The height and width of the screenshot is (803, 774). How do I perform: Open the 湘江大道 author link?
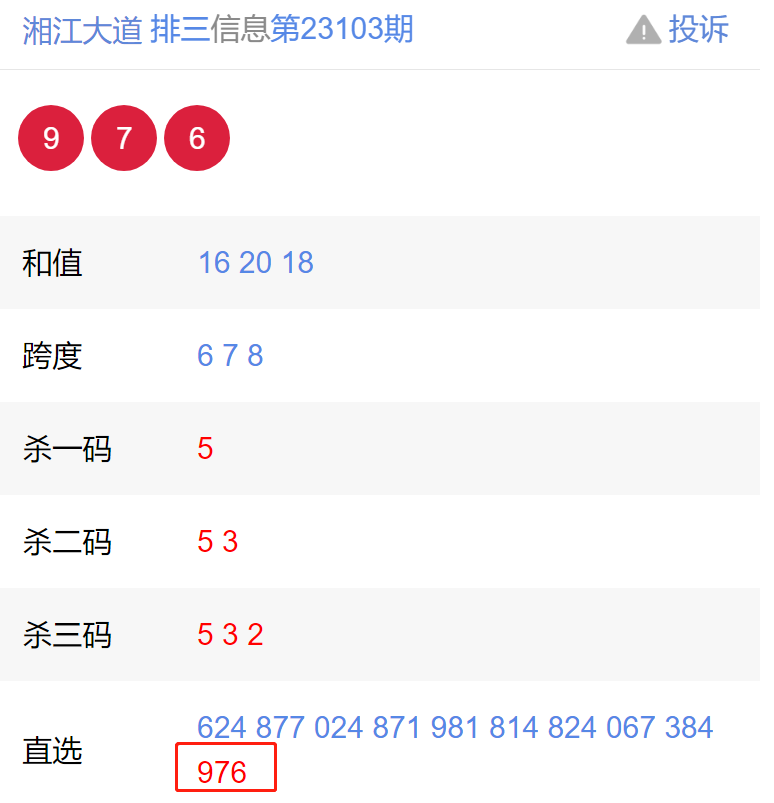point(83,30)
